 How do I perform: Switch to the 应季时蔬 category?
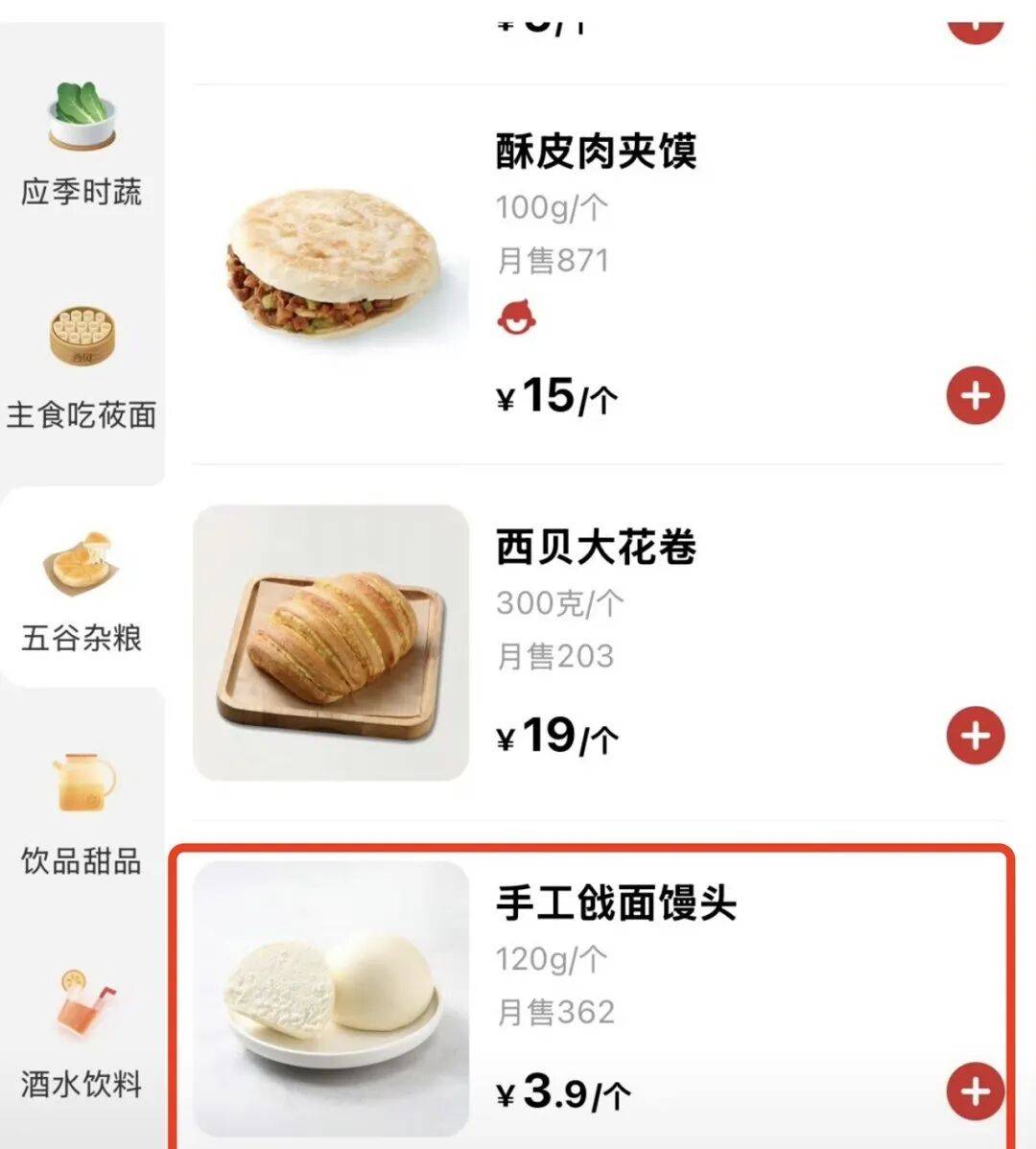tap(82, 144)
